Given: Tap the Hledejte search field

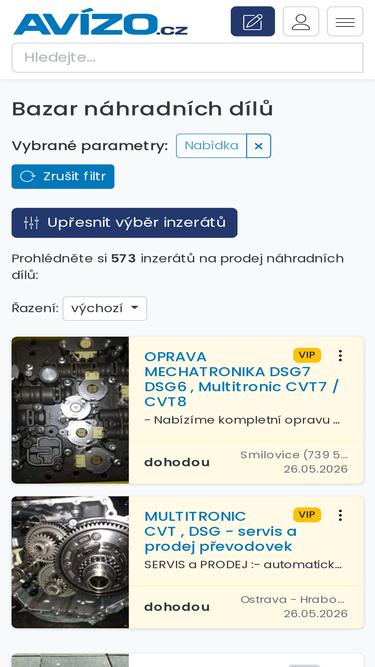Looking at the screenshot, I should pyautogui.click(x=188, y=58).
